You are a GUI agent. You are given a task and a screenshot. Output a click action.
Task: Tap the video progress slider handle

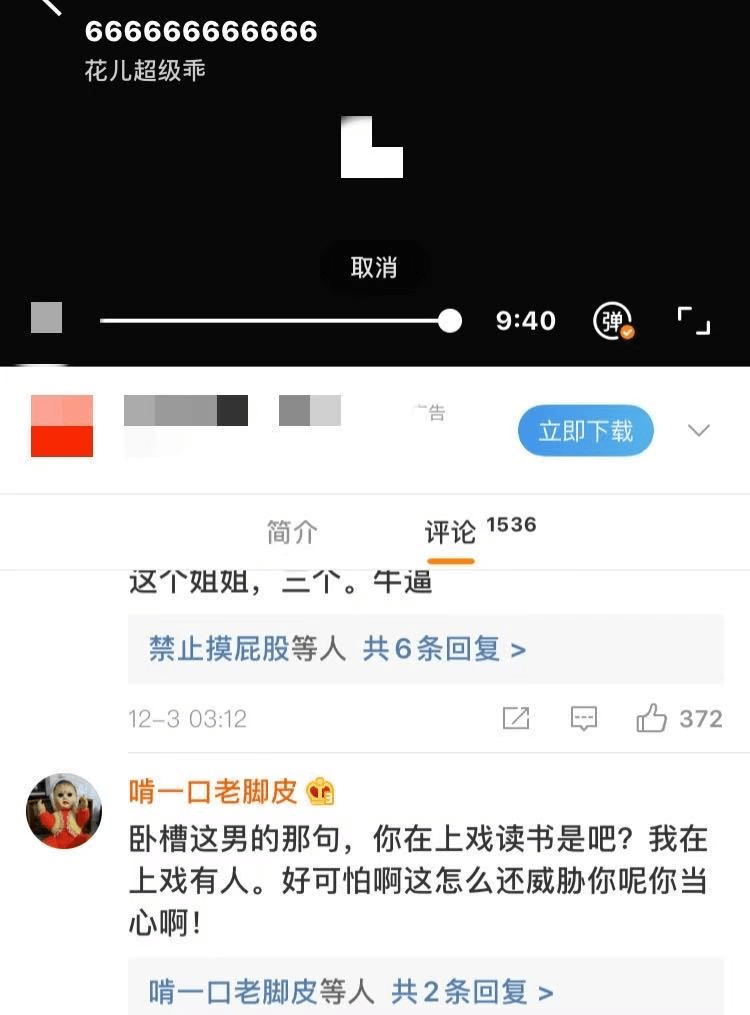pyautogui.click(x=450, y=320)
